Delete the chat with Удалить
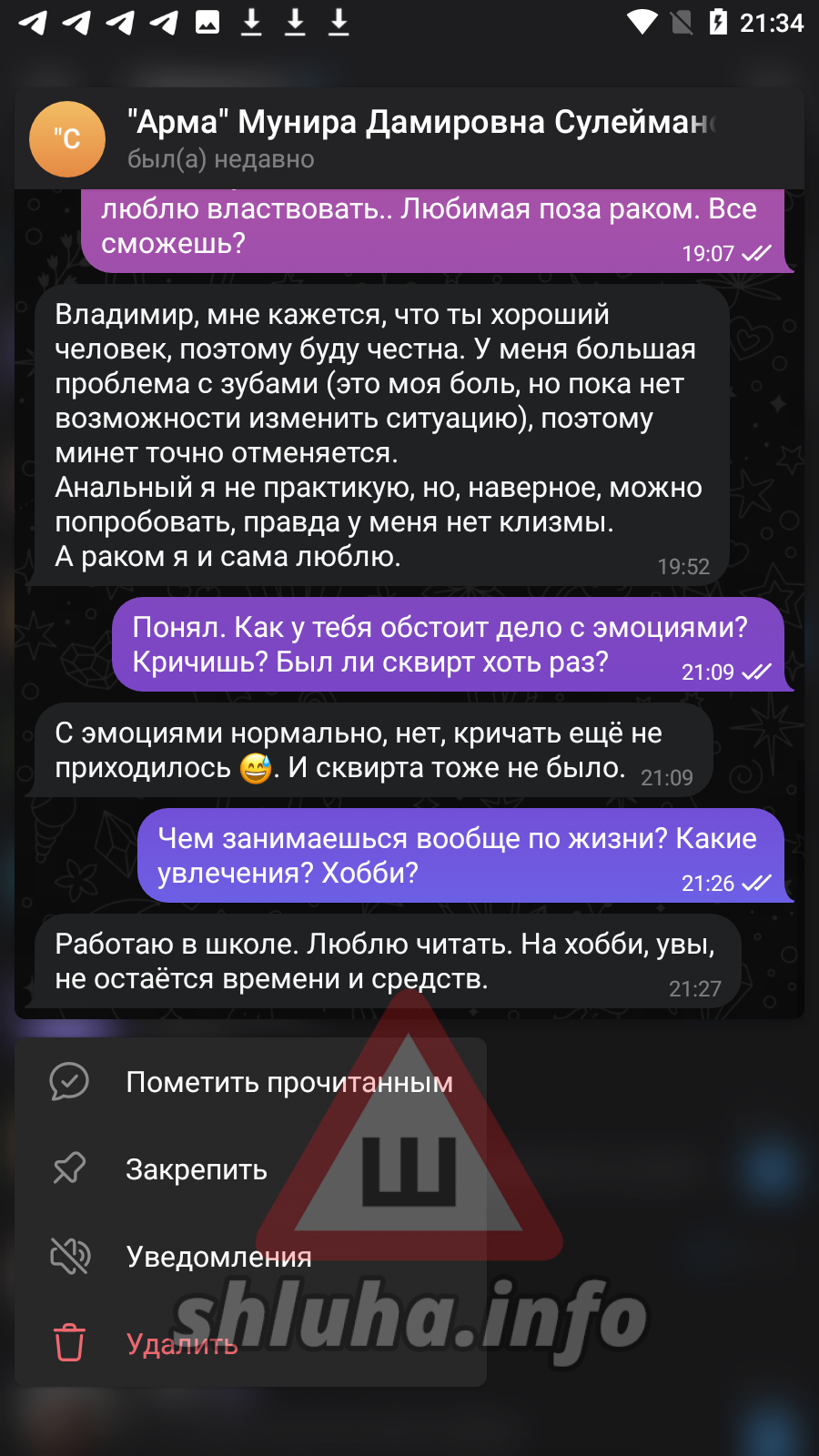The width and height of the screenshot is (819, 1456). point(182,1344)
